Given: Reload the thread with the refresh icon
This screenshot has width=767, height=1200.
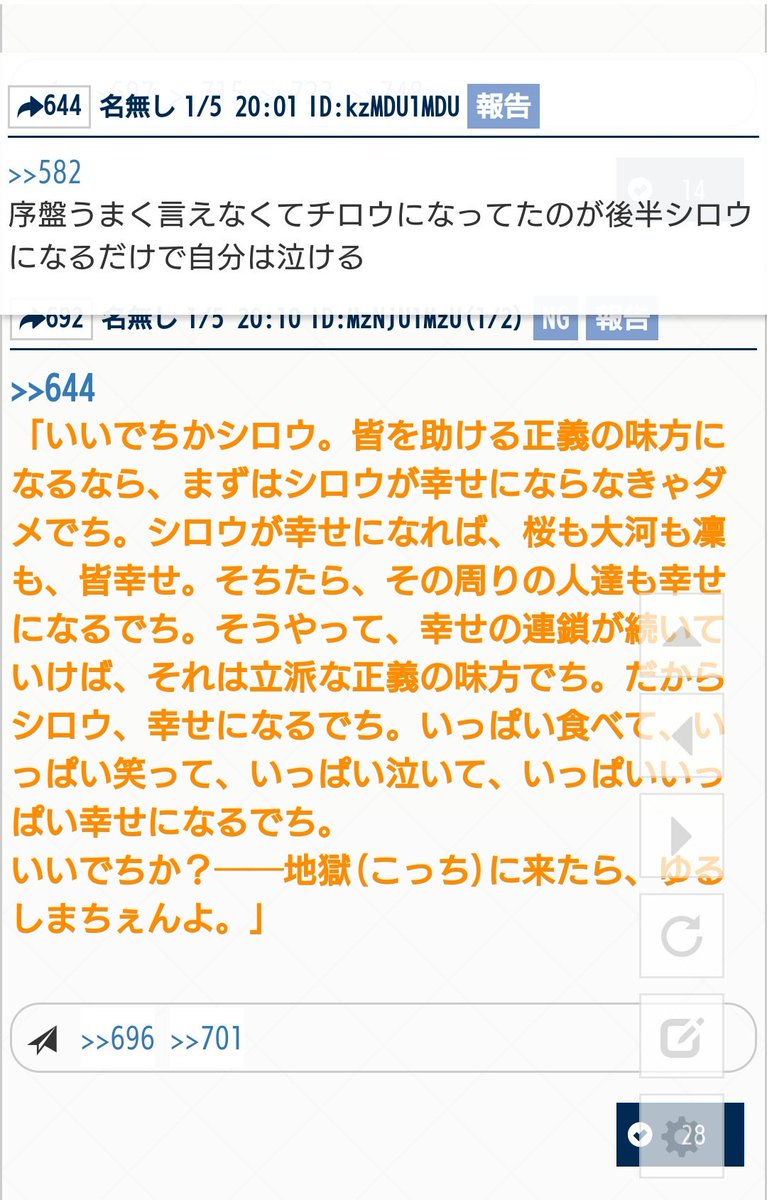Looking at the screenshot, I should [x=681, y=935].
